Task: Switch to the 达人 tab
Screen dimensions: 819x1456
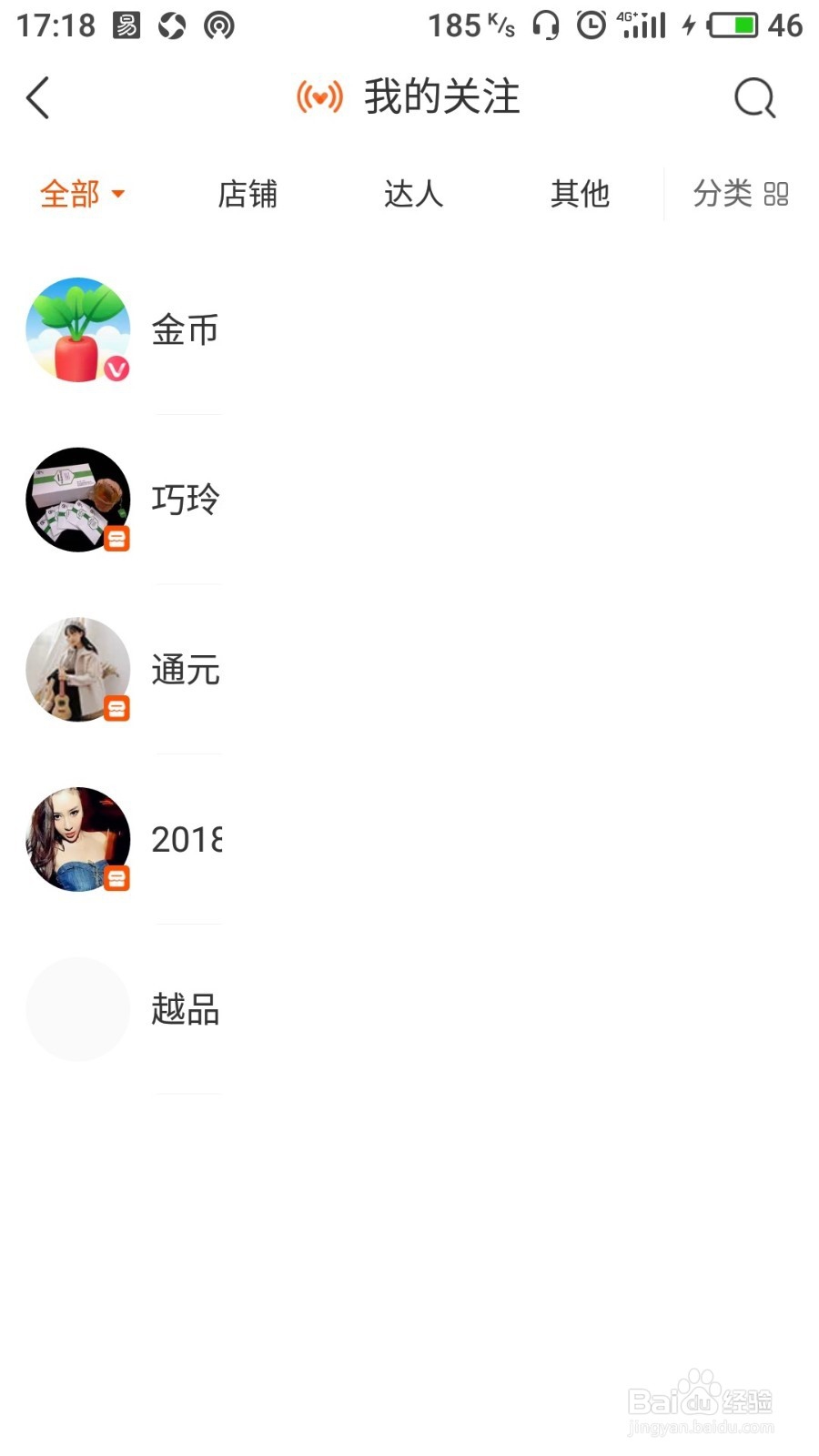Action: point(413,194)
